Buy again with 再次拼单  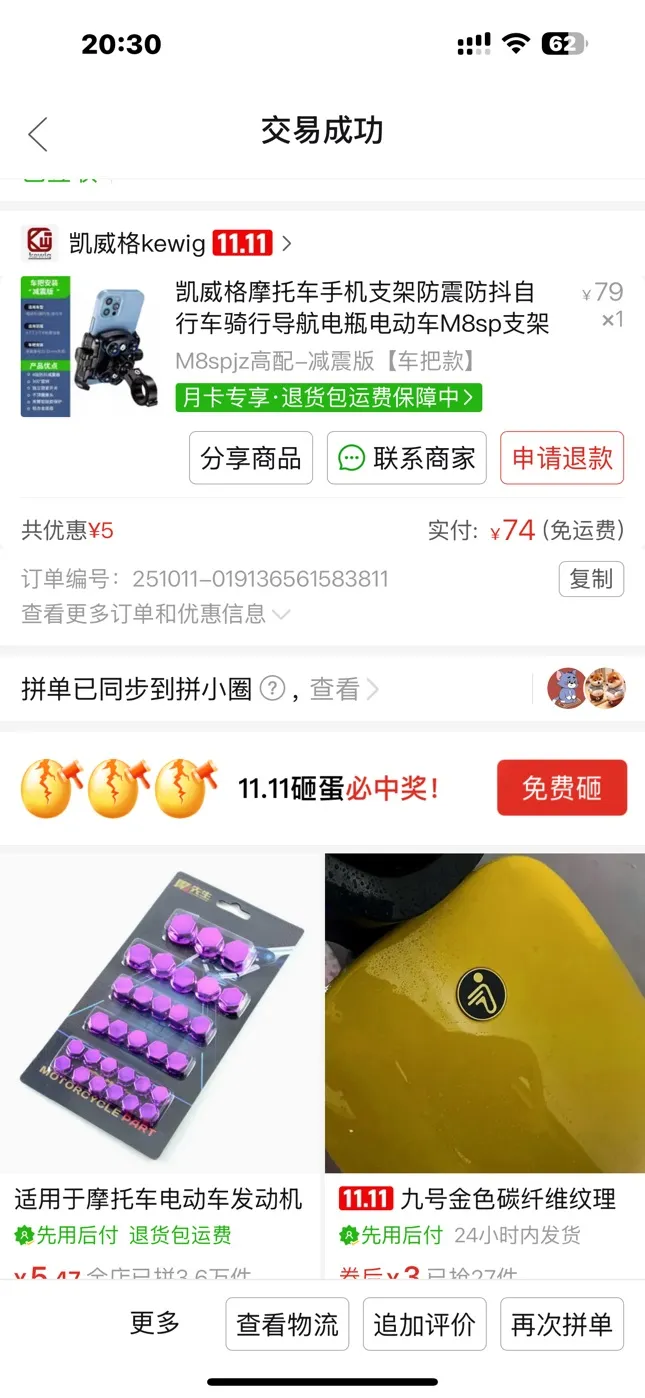[x=561, y=1325]
